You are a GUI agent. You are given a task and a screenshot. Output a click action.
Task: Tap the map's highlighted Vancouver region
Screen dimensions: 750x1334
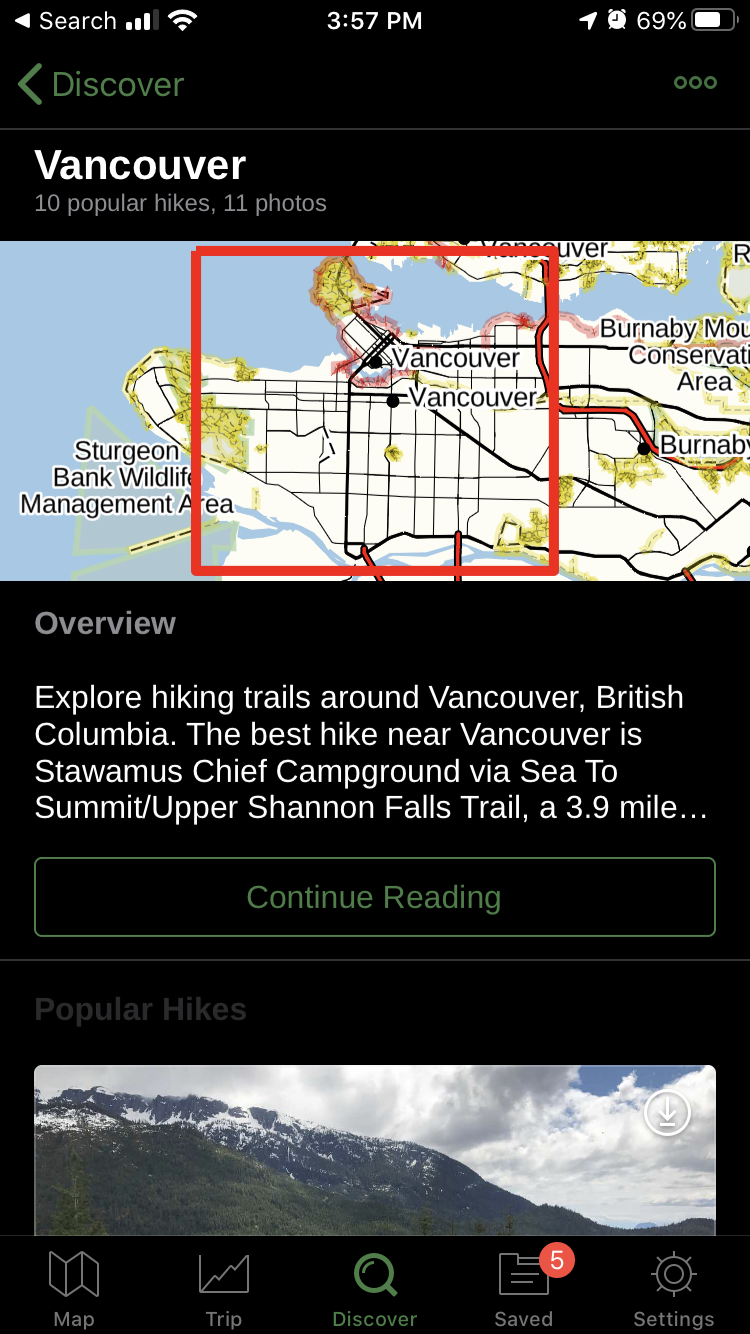(375, 412)
